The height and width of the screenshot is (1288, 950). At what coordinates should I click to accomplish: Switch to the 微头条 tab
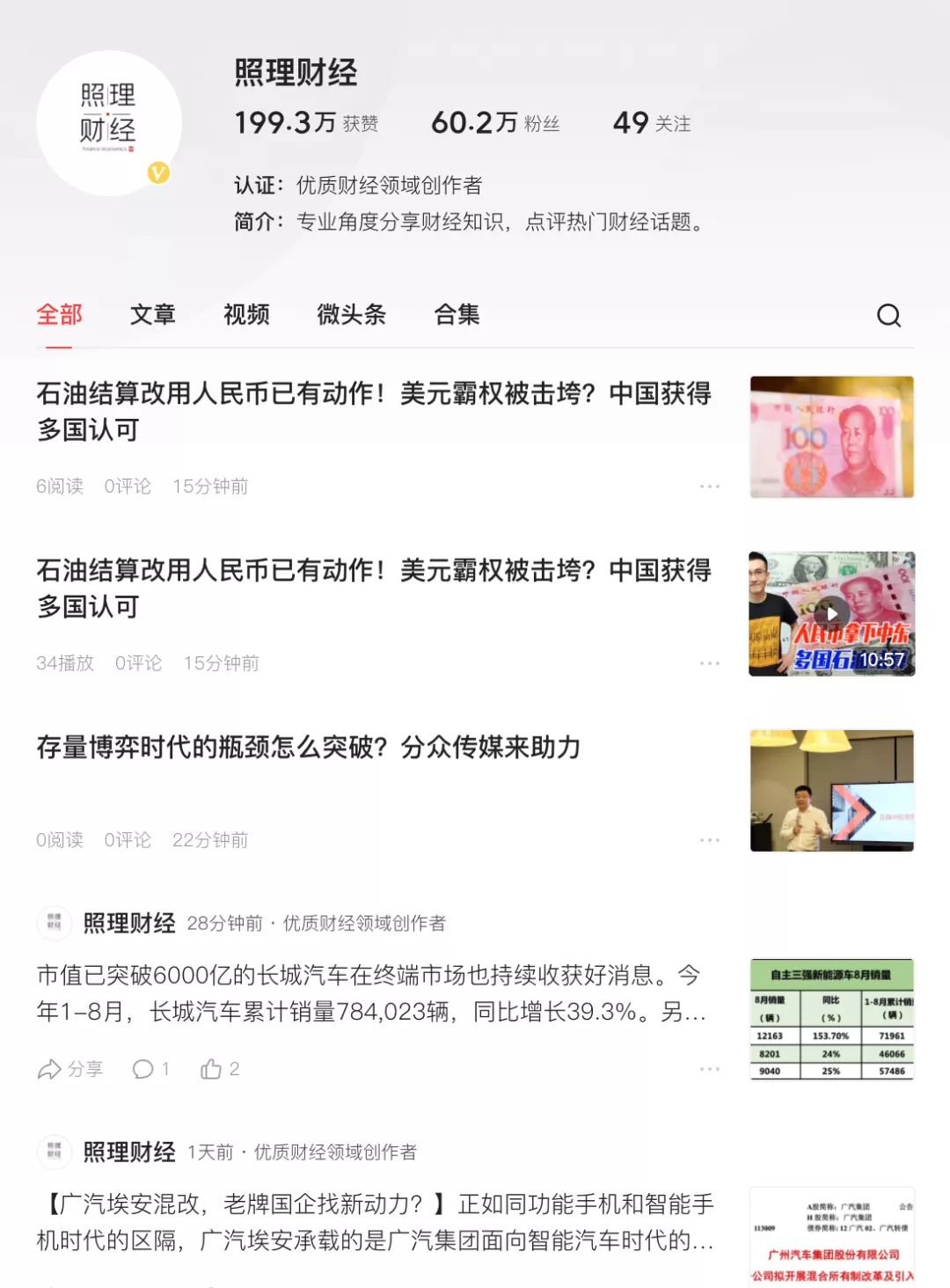click(x=352, y=315)
